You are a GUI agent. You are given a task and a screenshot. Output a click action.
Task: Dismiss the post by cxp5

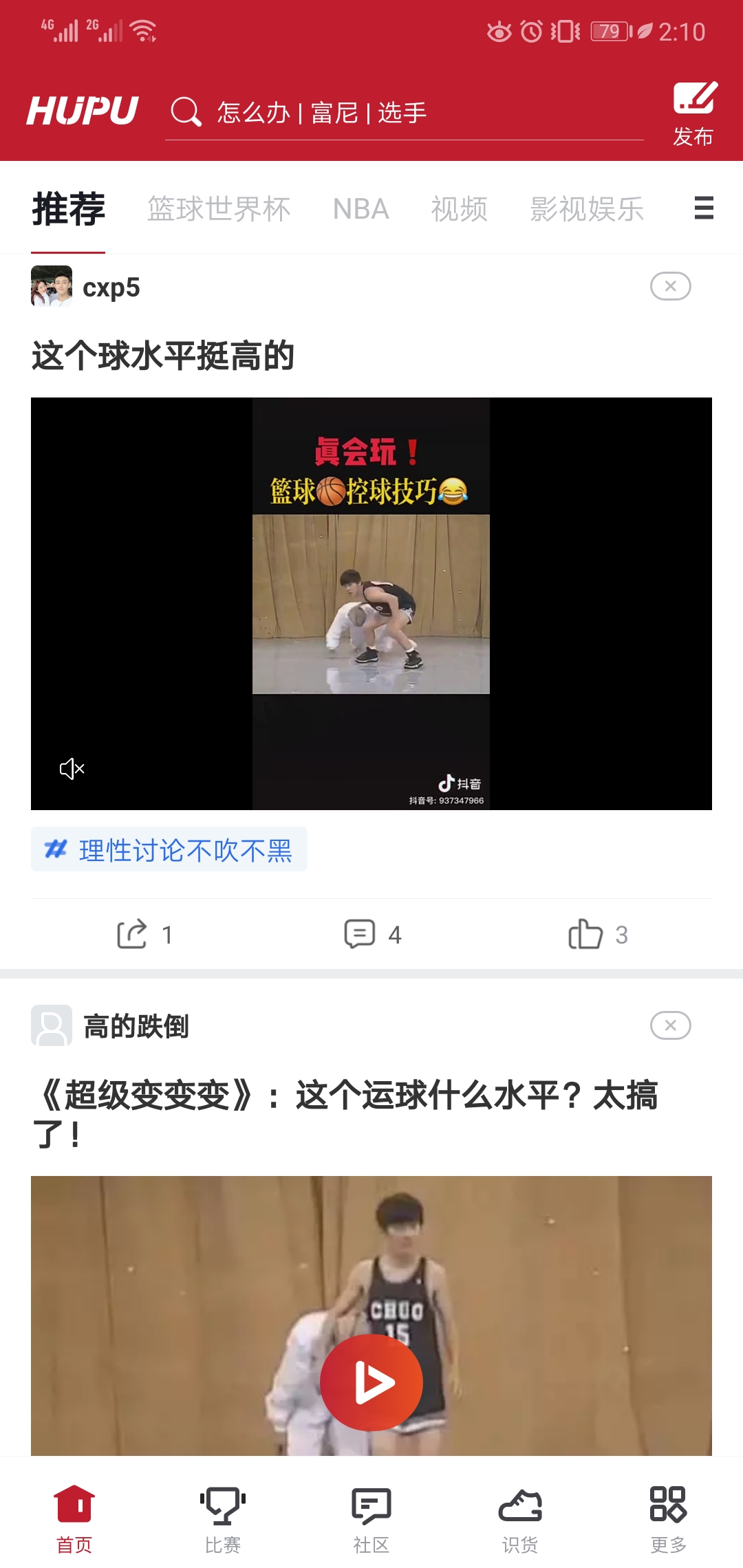coord(671,286)
